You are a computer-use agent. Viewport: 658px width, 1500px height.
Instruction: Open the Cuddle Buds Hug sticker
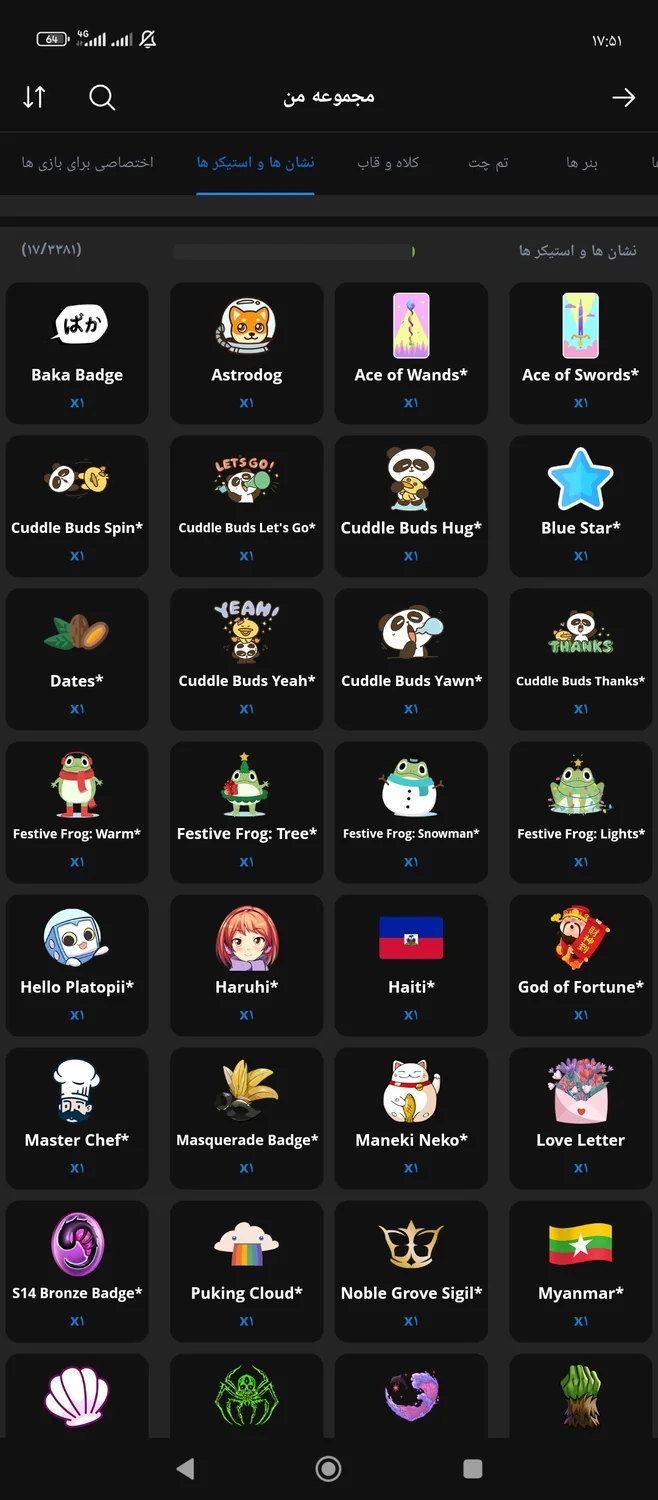411,505
